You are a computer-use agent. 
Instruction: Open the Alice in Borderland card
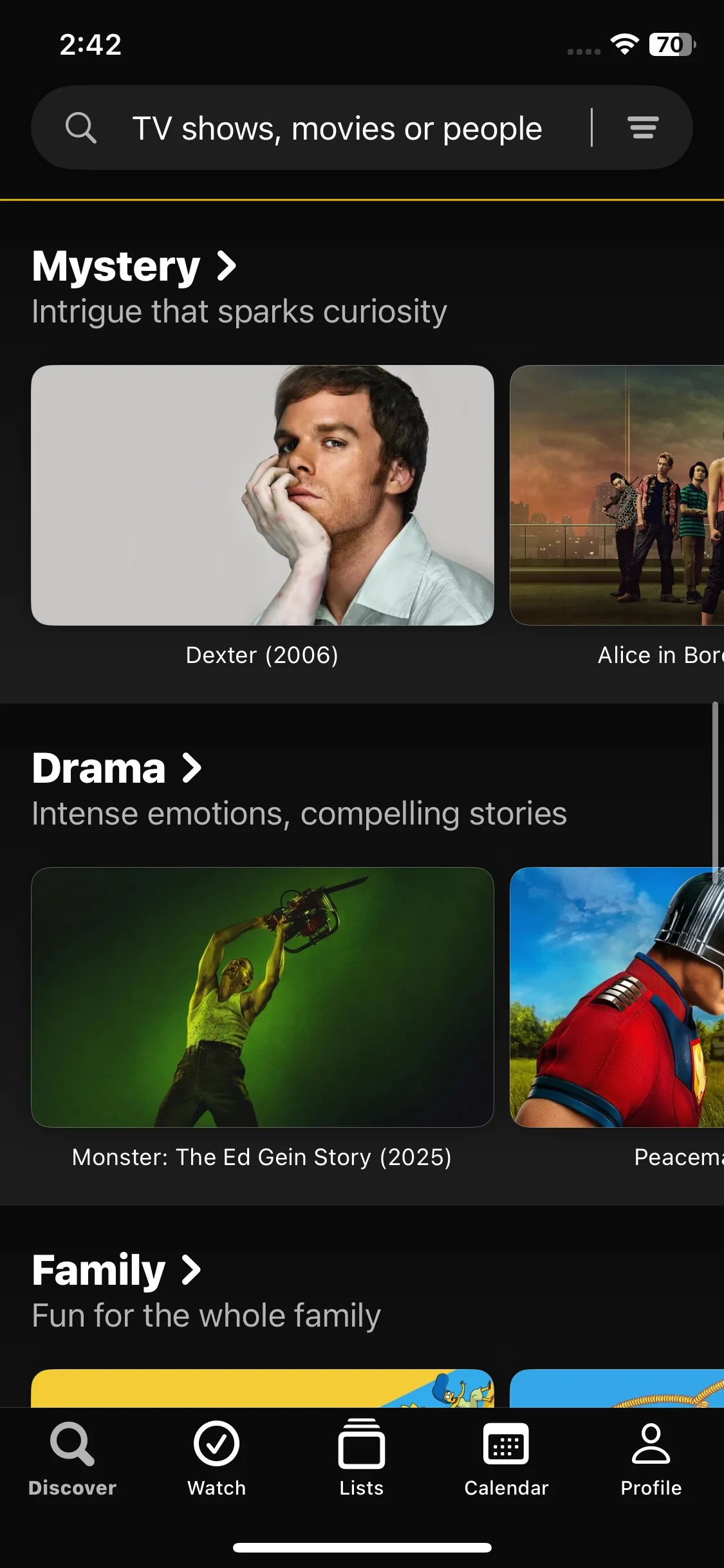[617, 495]
